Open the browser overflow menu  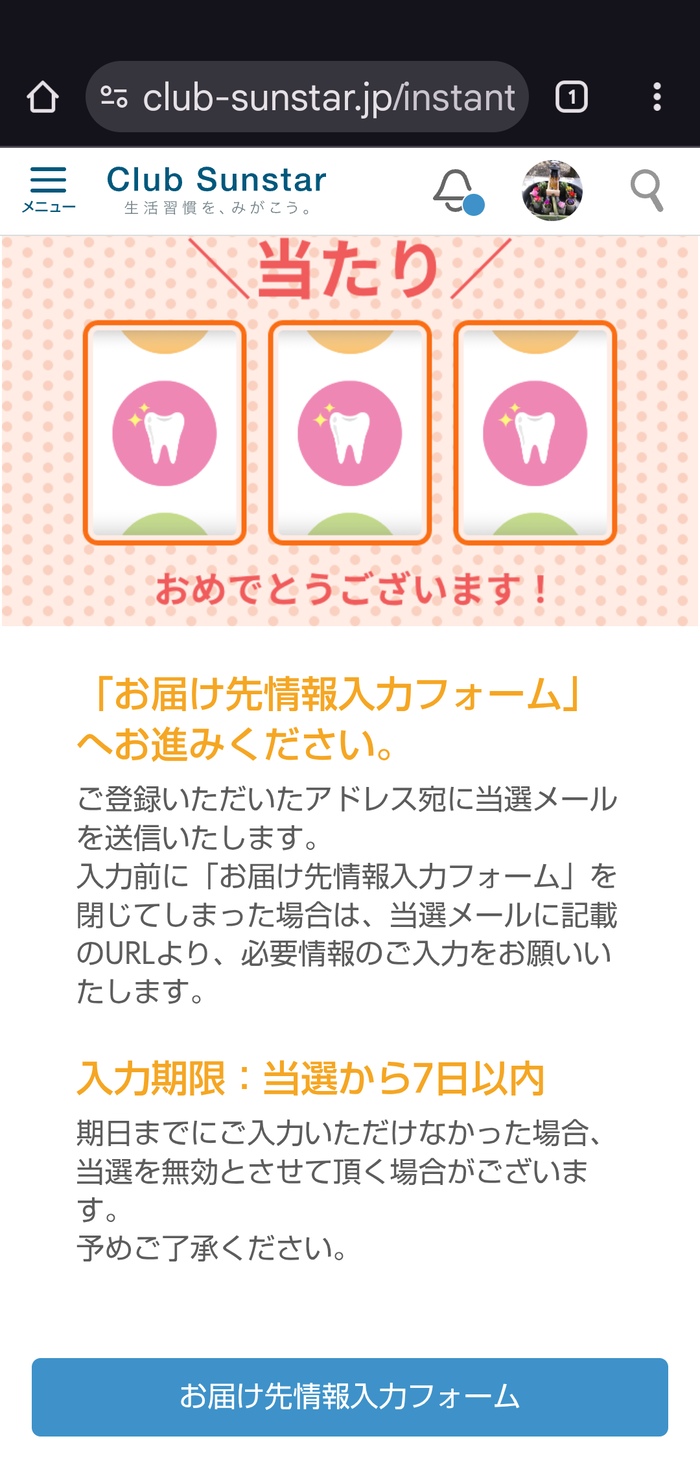tap(657, 97)
